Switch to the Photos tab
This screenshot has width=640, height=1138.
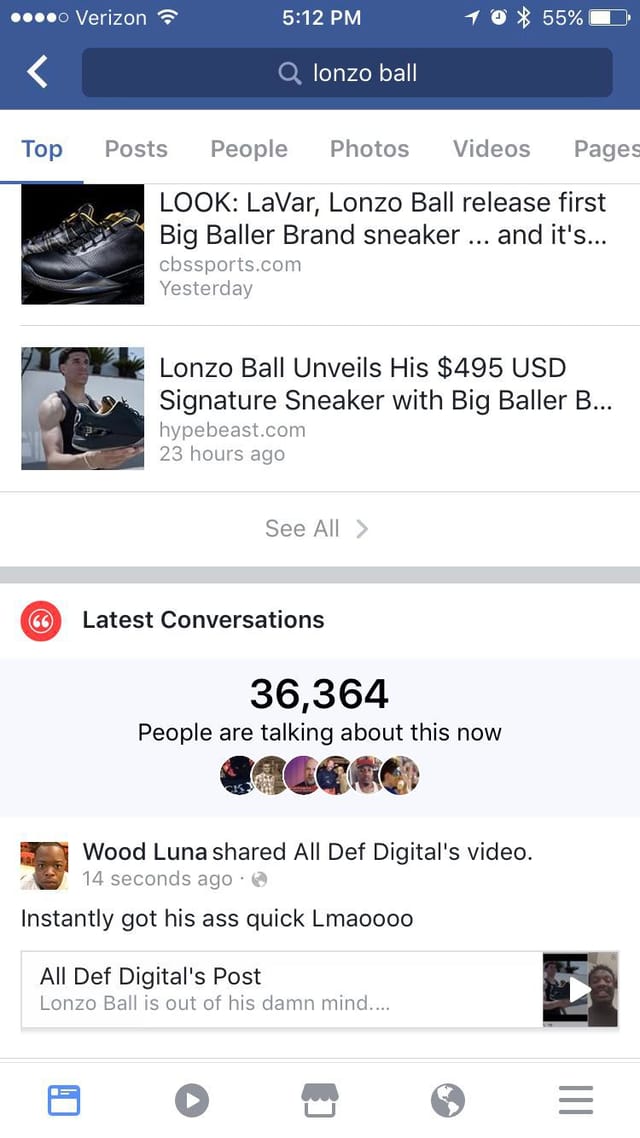[369, 149]
